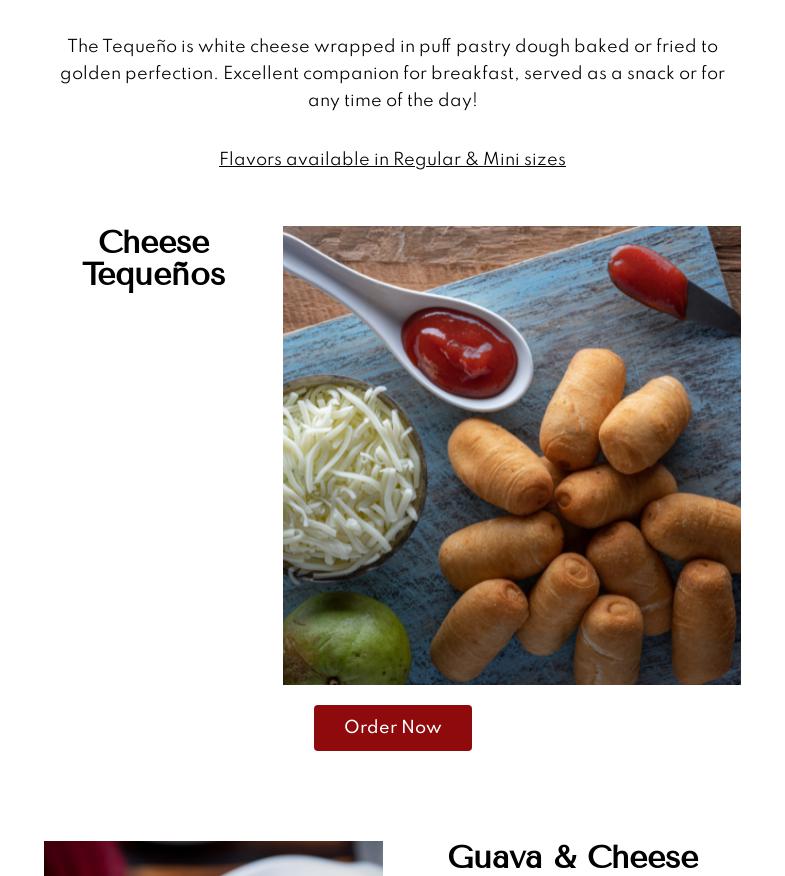Tap Order Now under Cheese Tequeños
785x876 pixels.
tap(392, 728)
